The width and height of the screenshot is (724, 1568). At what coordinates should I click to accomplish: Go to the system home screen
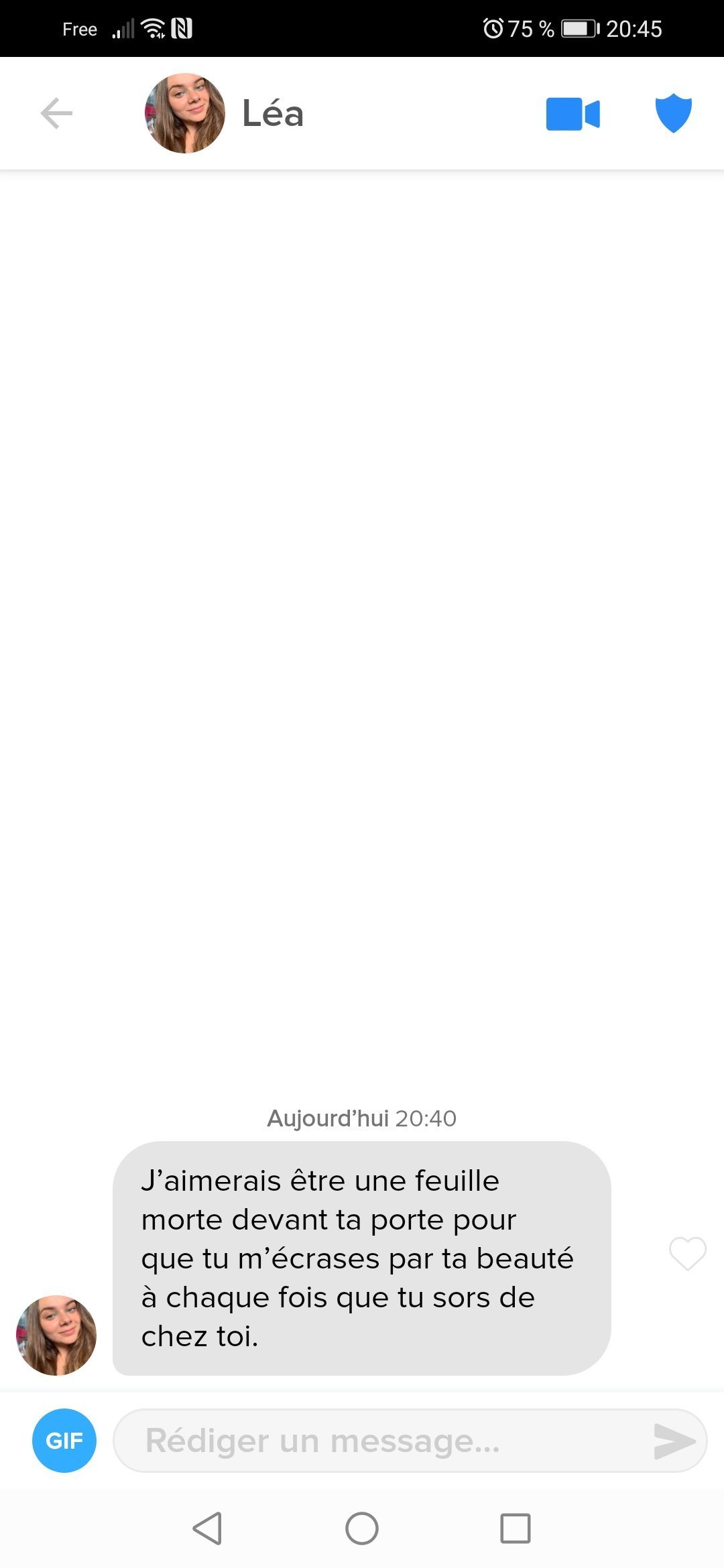point(362,1528)
